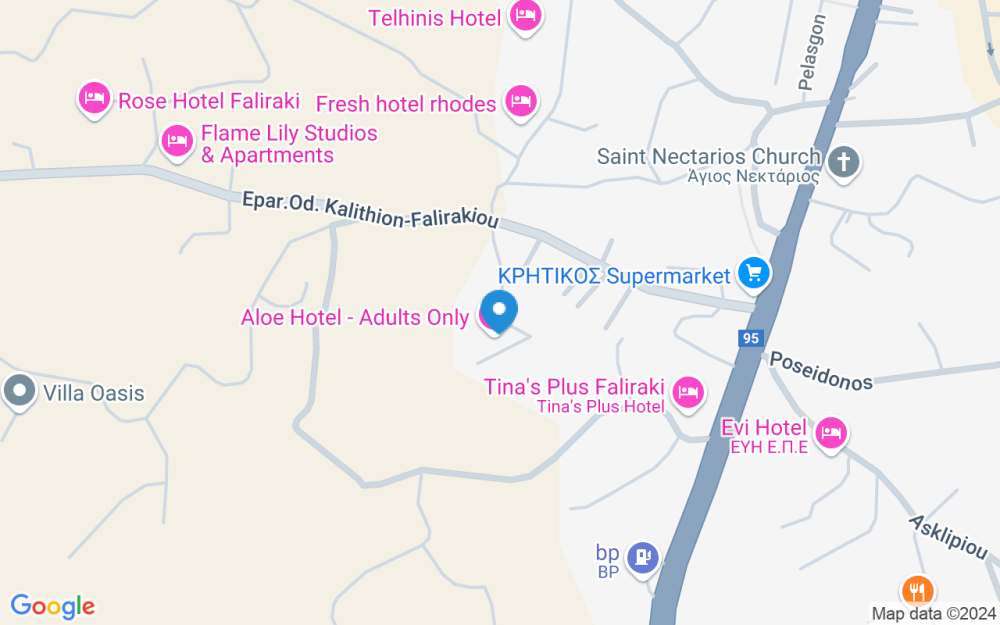Select the Villa Oasis marker
The image size is (1000, 625).
click(x=19, y=391)
